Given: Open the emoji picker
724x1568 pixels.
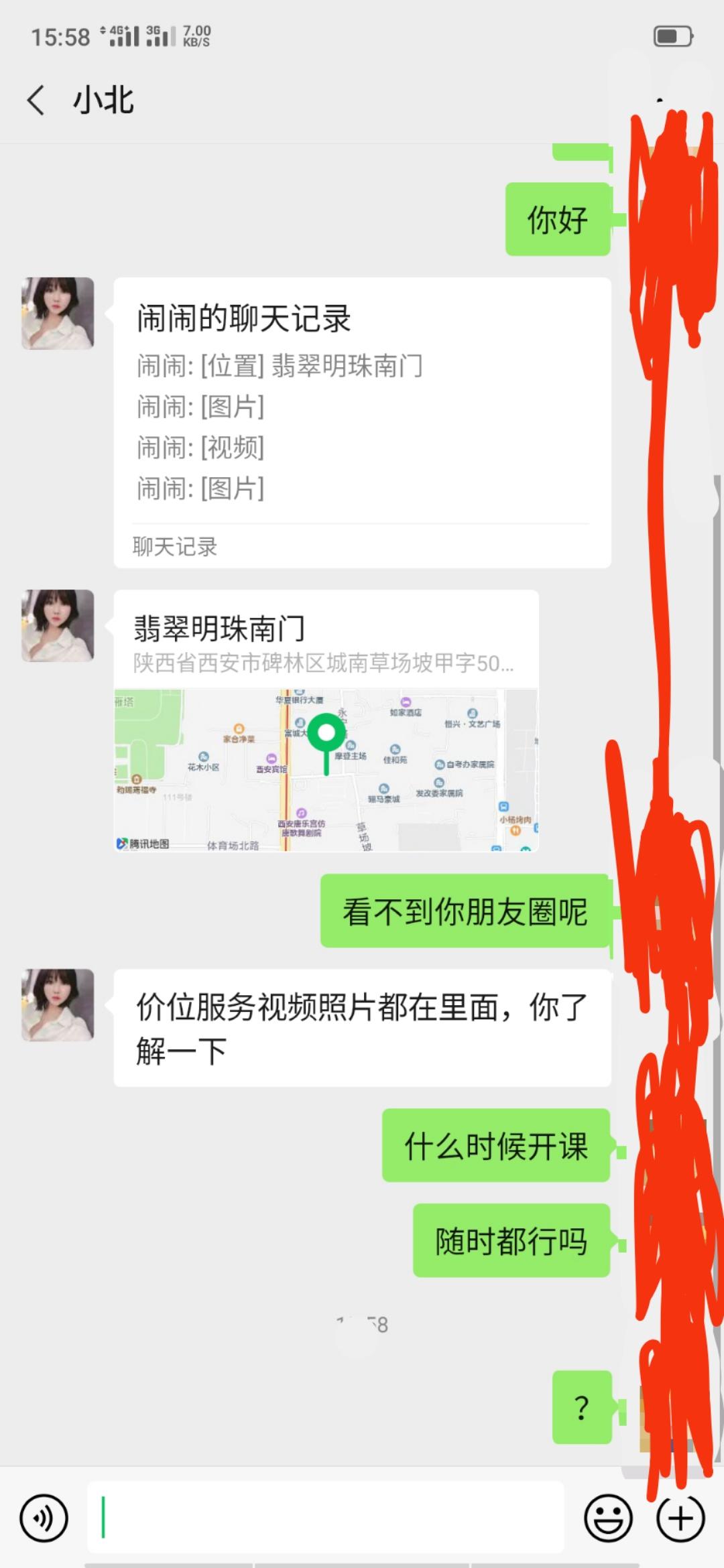Looking at the screenshot, I should pyautogui.click(x=608, y=1518).
